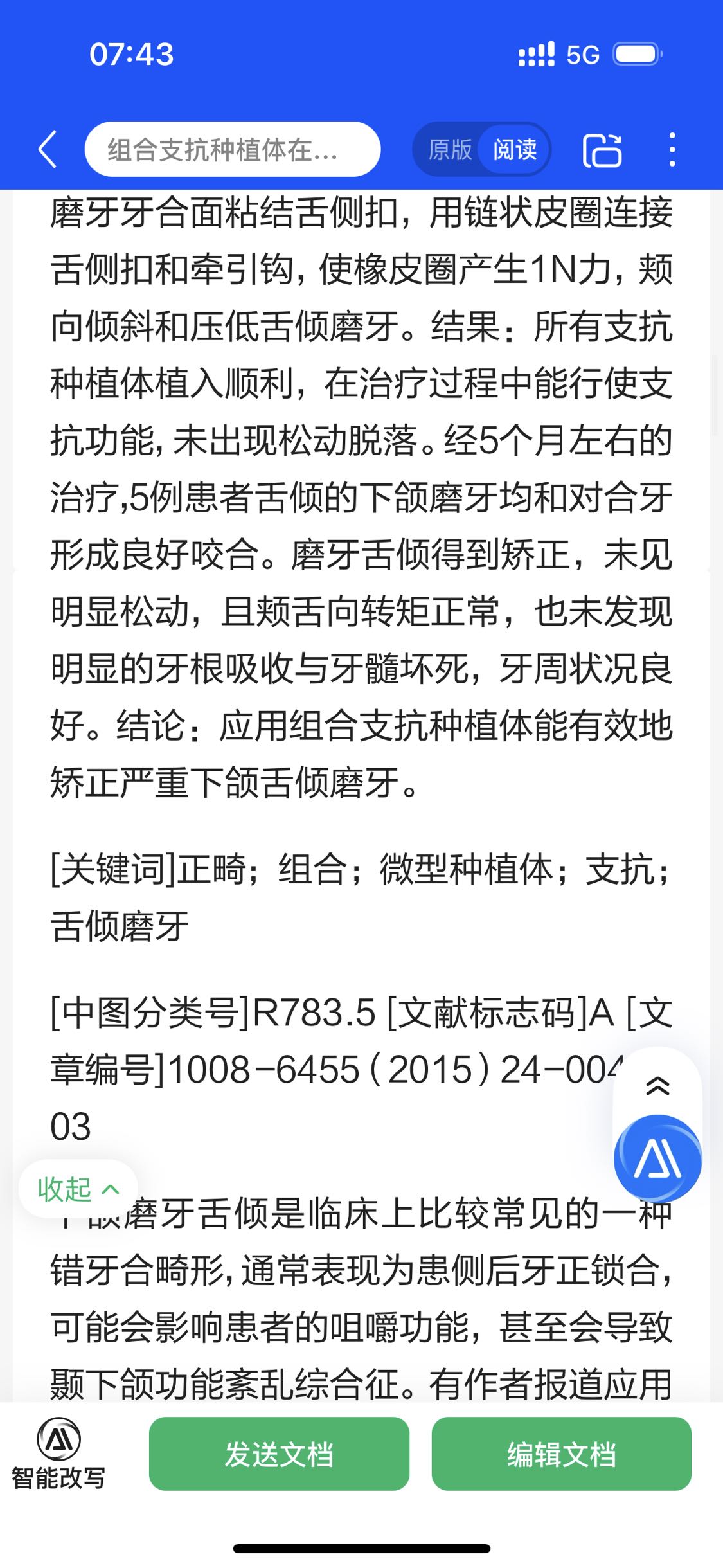Expand the floating double-chevron panel
Image resolution: width=723 pixels, height=1568 pixels.
point(657,1086)
